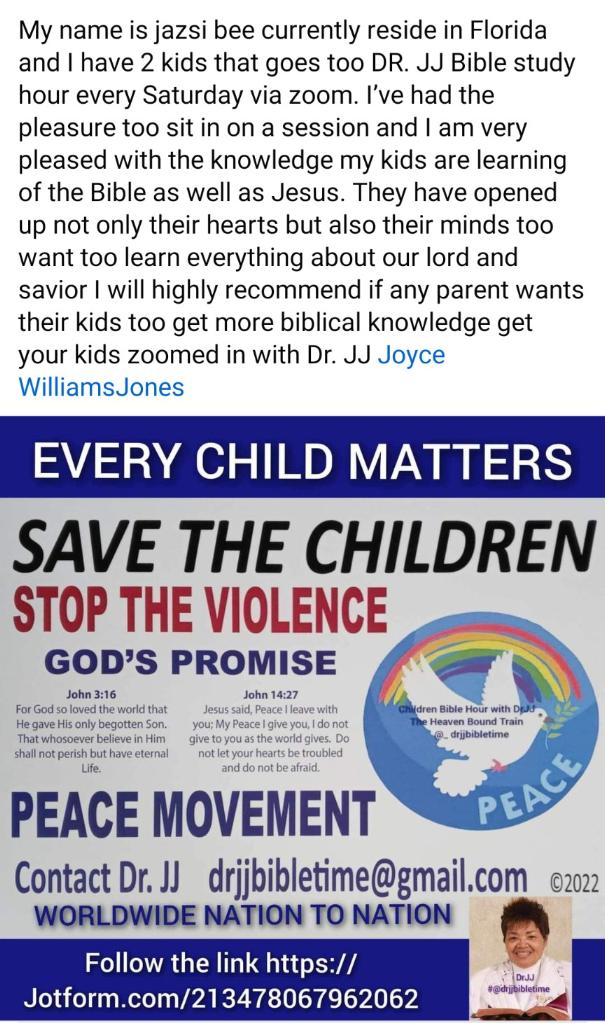
Task: Open the attached Save The Children flyer image
Action: [302, 718]
